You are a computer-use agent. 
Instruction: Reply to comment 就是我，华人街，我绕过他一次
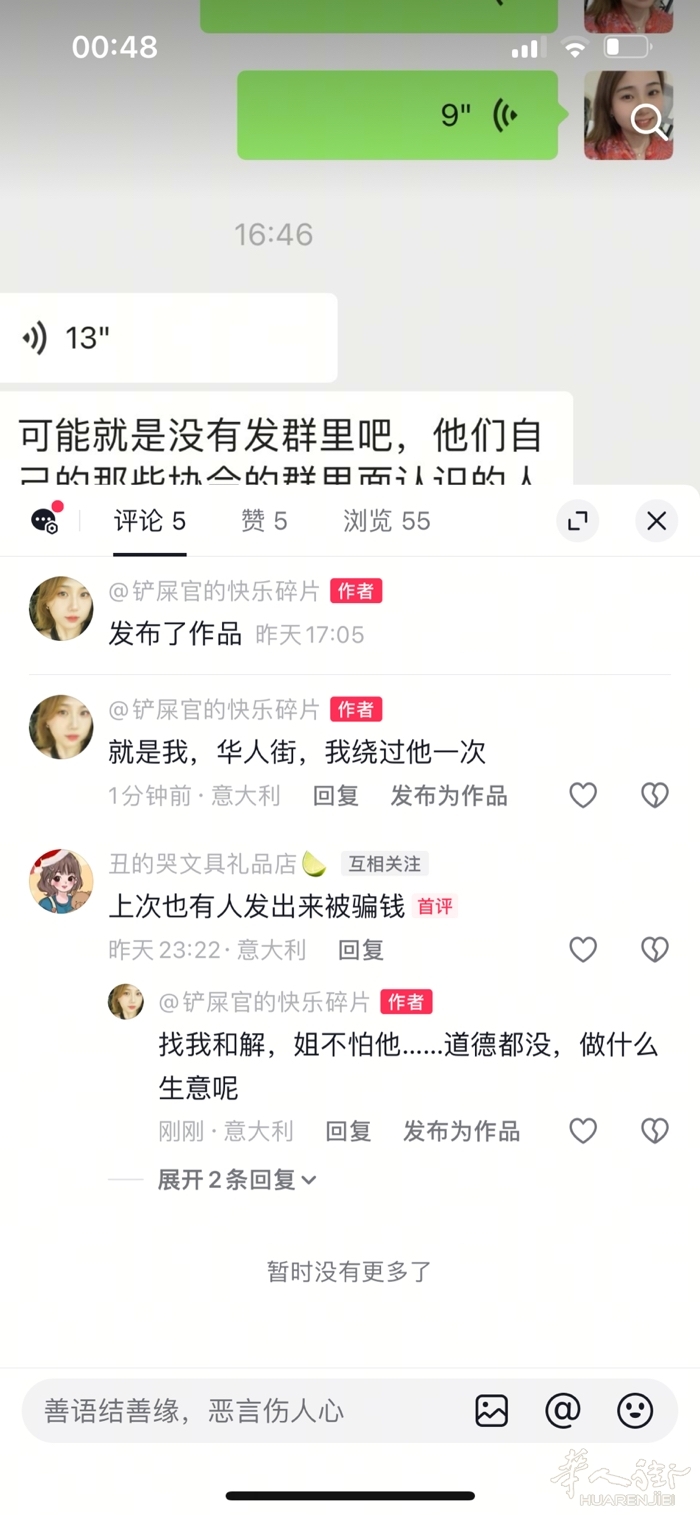pos(335,796)
